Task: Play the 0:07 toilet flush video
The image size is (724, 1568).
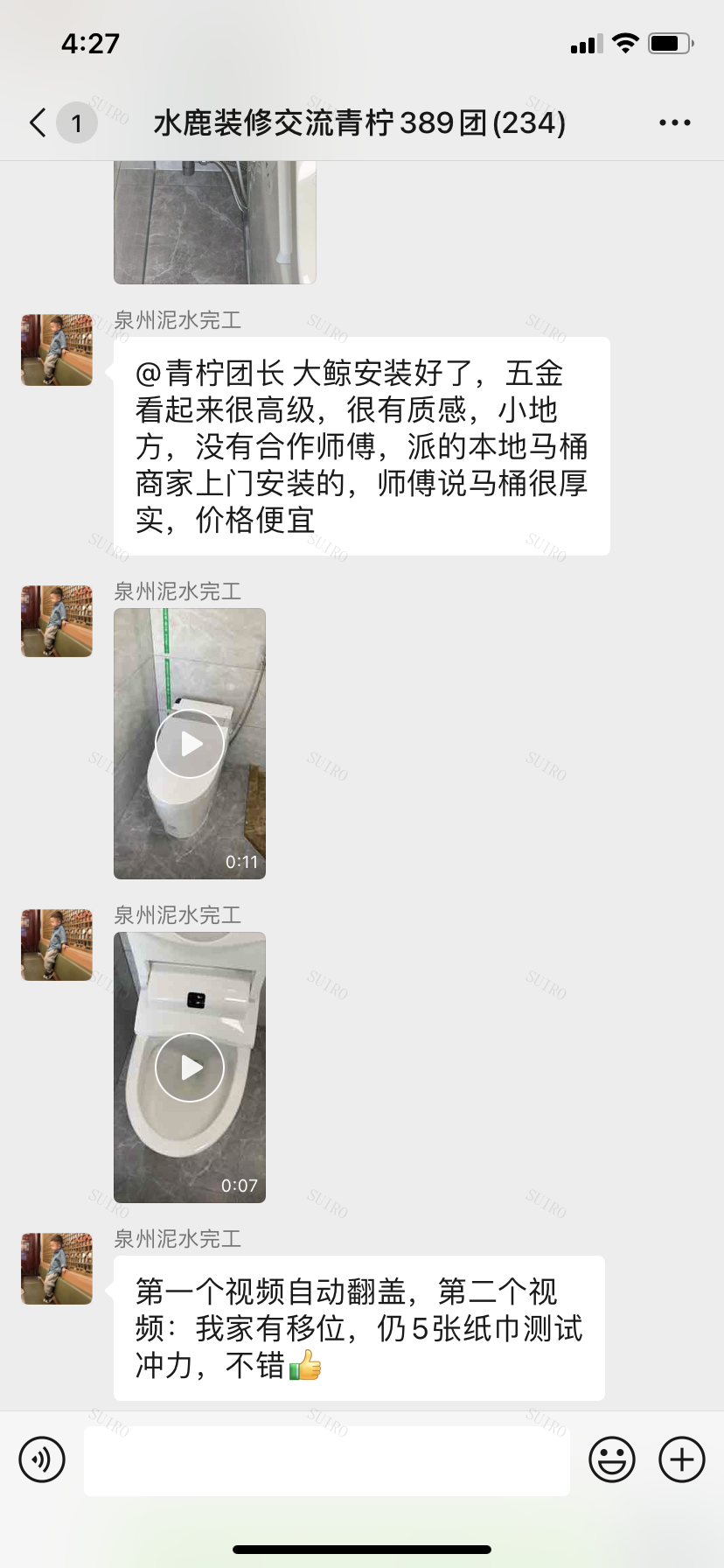Action: click(190, 1067)
